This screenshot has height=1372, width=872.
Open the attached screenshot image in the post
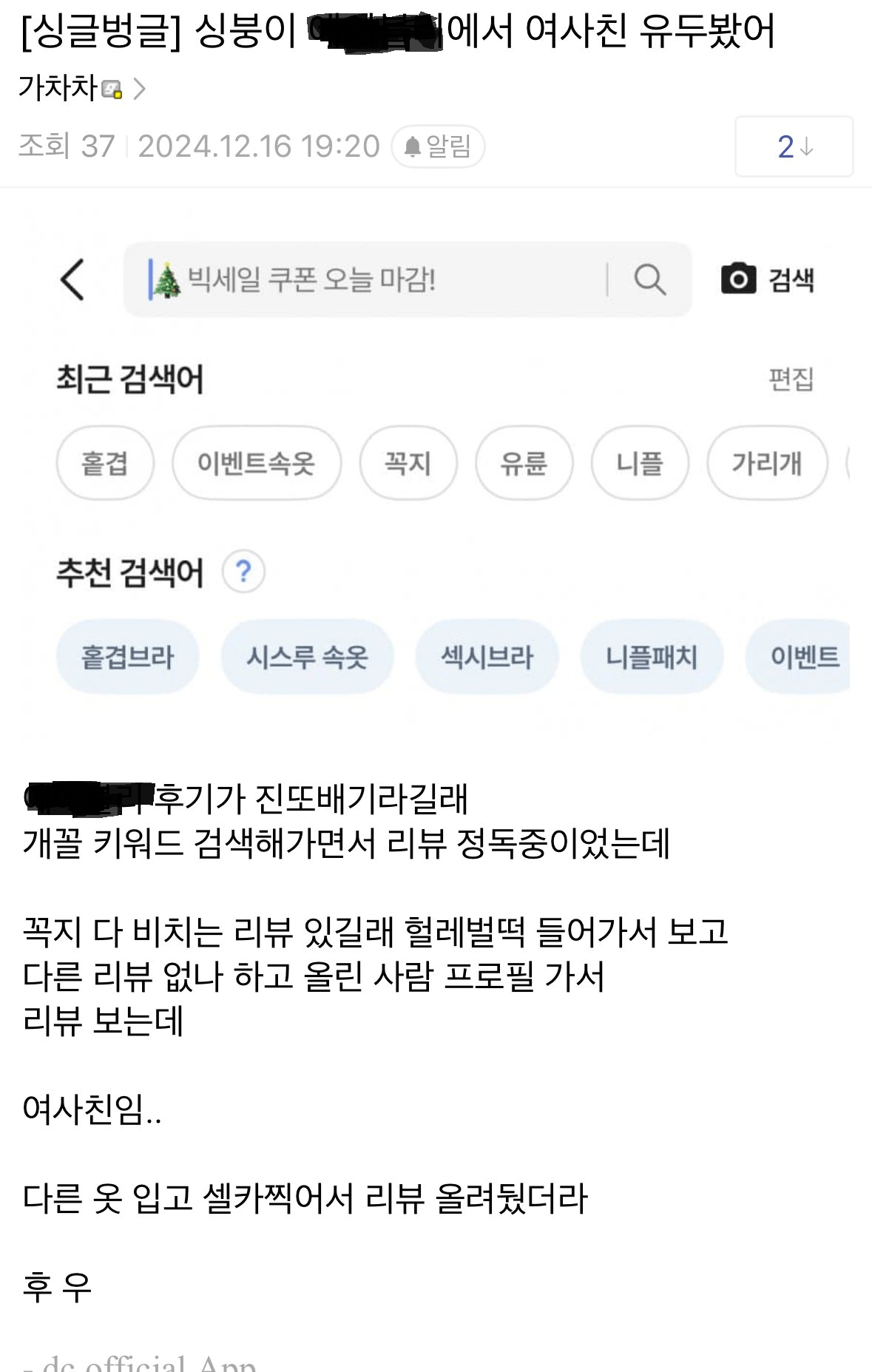[436, 473]
